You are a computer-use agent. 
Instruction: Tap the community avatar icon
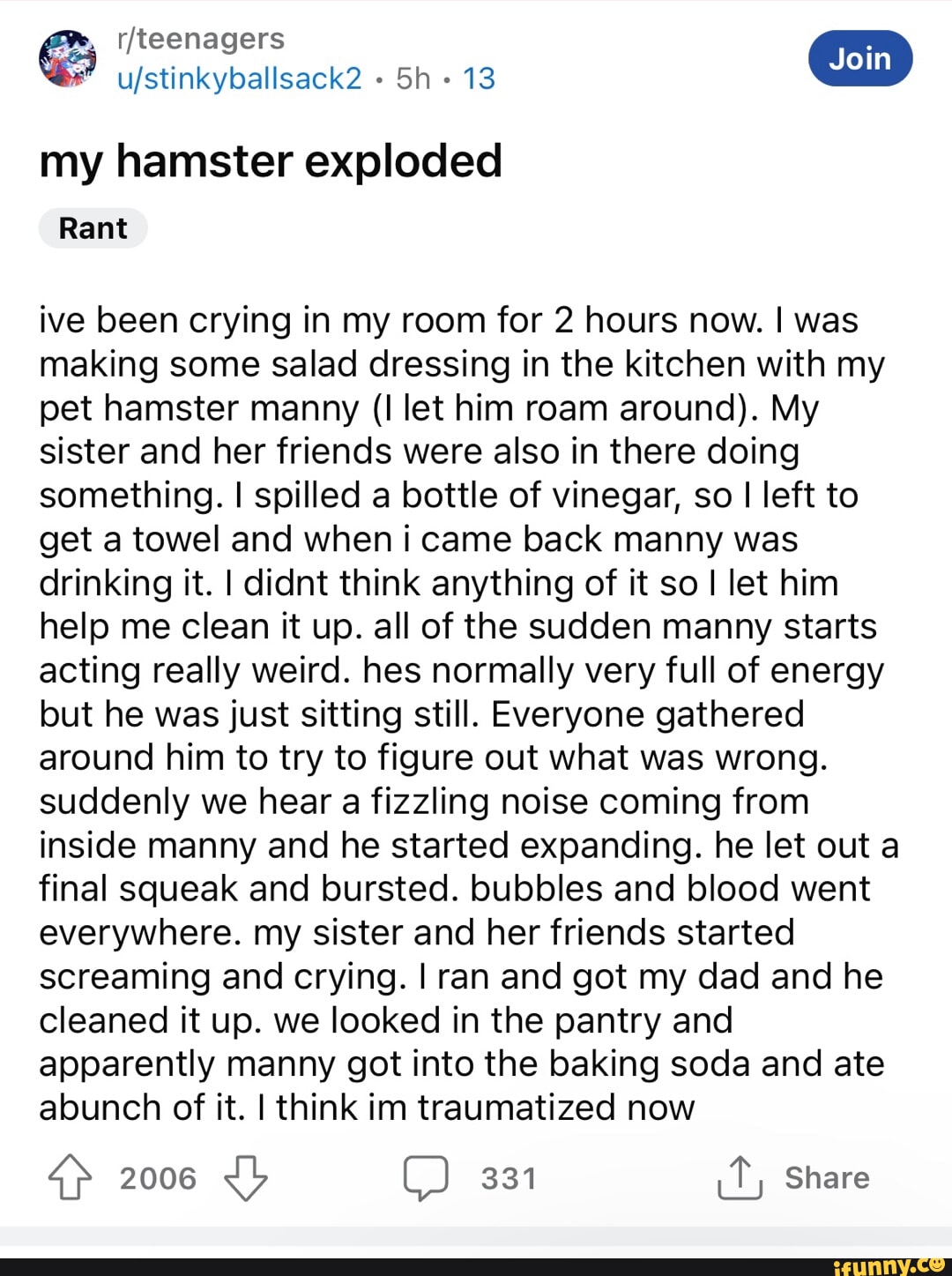click(68, 58)
